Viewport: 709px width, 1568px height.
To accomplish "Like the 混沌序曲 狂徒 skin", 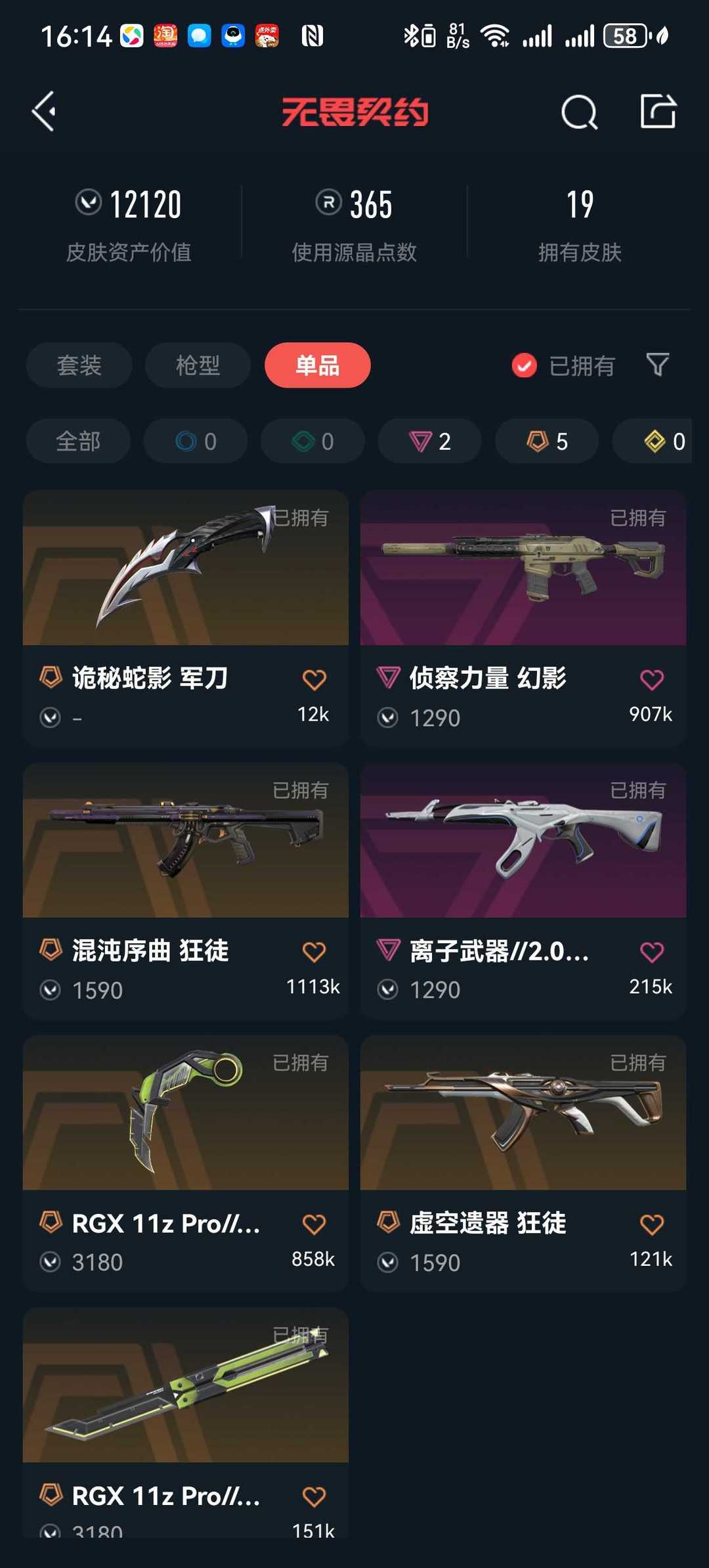I will tap(314, 952).
